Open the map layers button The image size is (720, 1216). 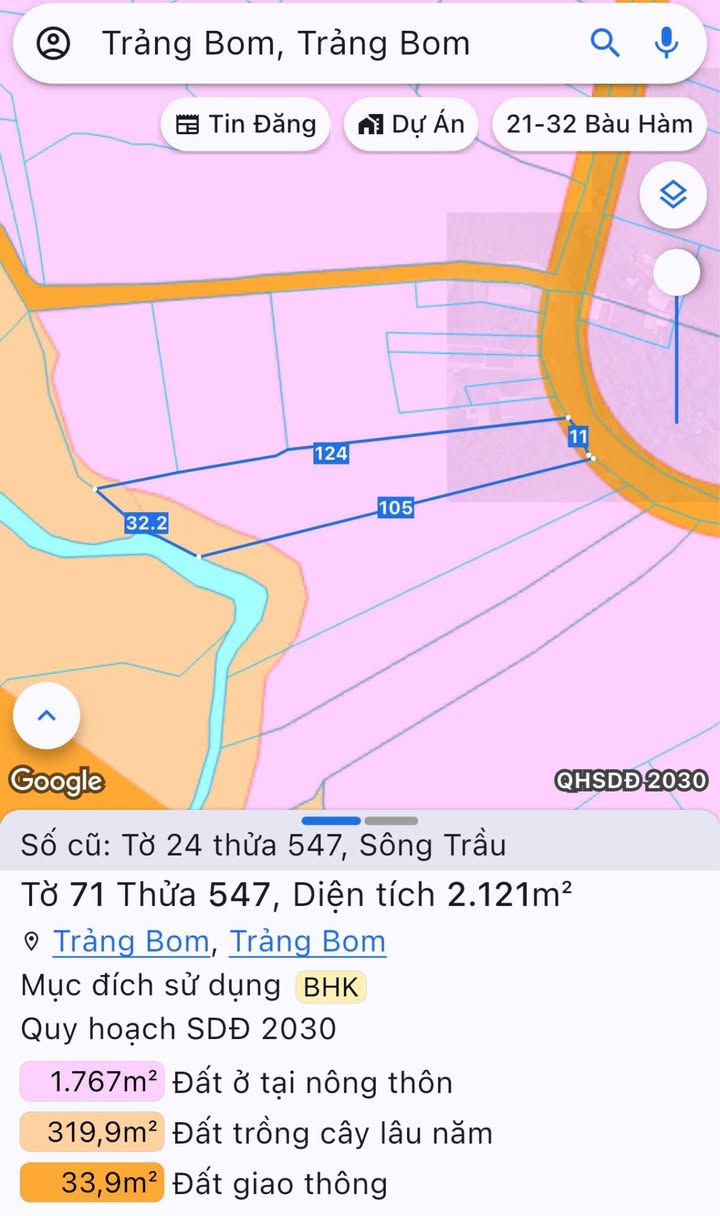click(x=674, y=194)
